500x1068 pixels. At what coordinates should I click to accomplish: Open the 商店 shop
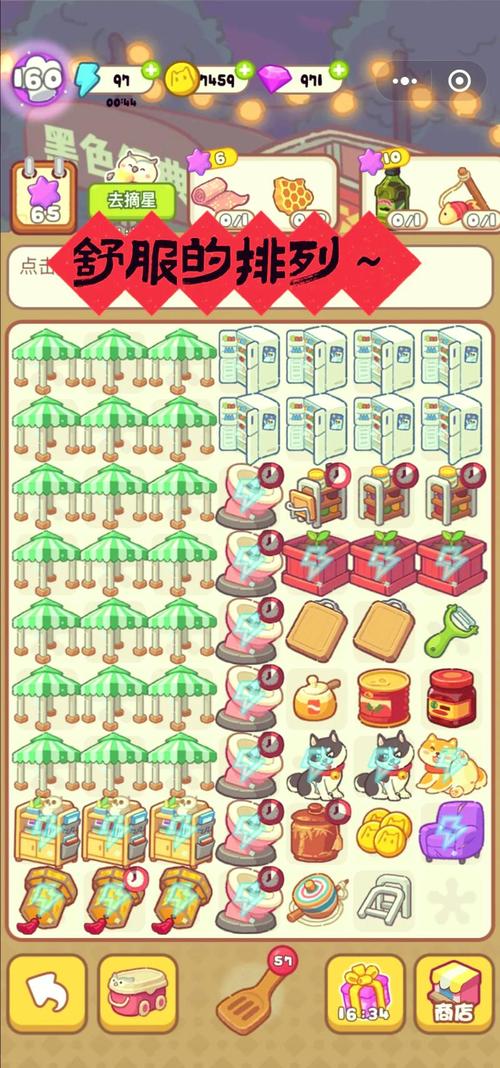tap(454, 993)
